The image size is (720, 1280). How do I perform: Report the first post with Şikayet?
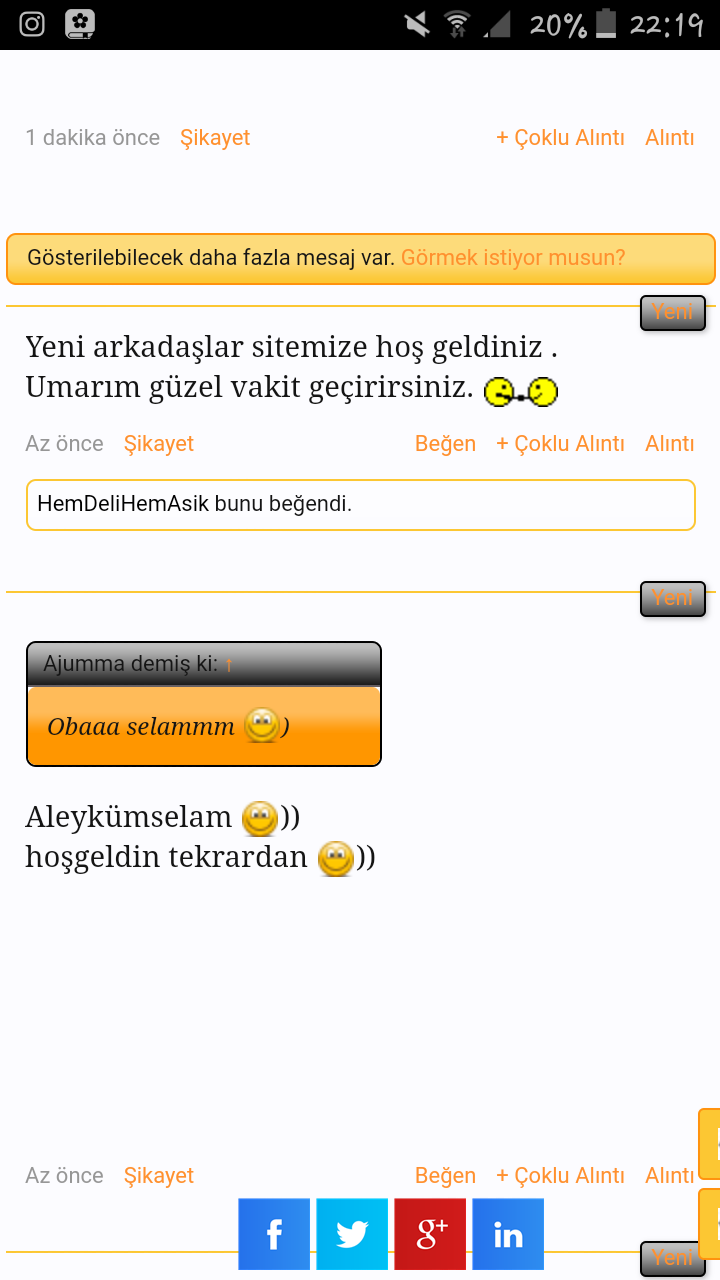(x=214, y=137)
